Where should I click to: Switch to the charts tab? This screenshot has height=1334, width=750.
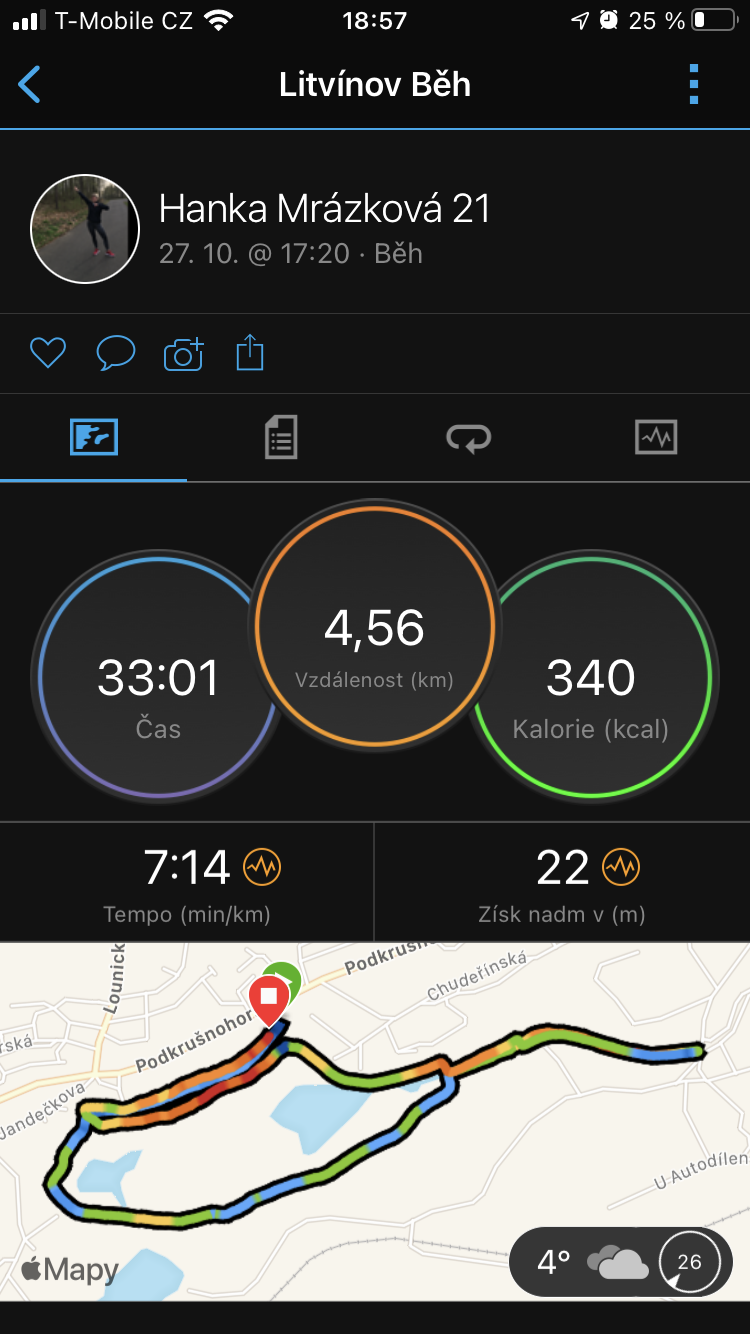coord(656,438)
